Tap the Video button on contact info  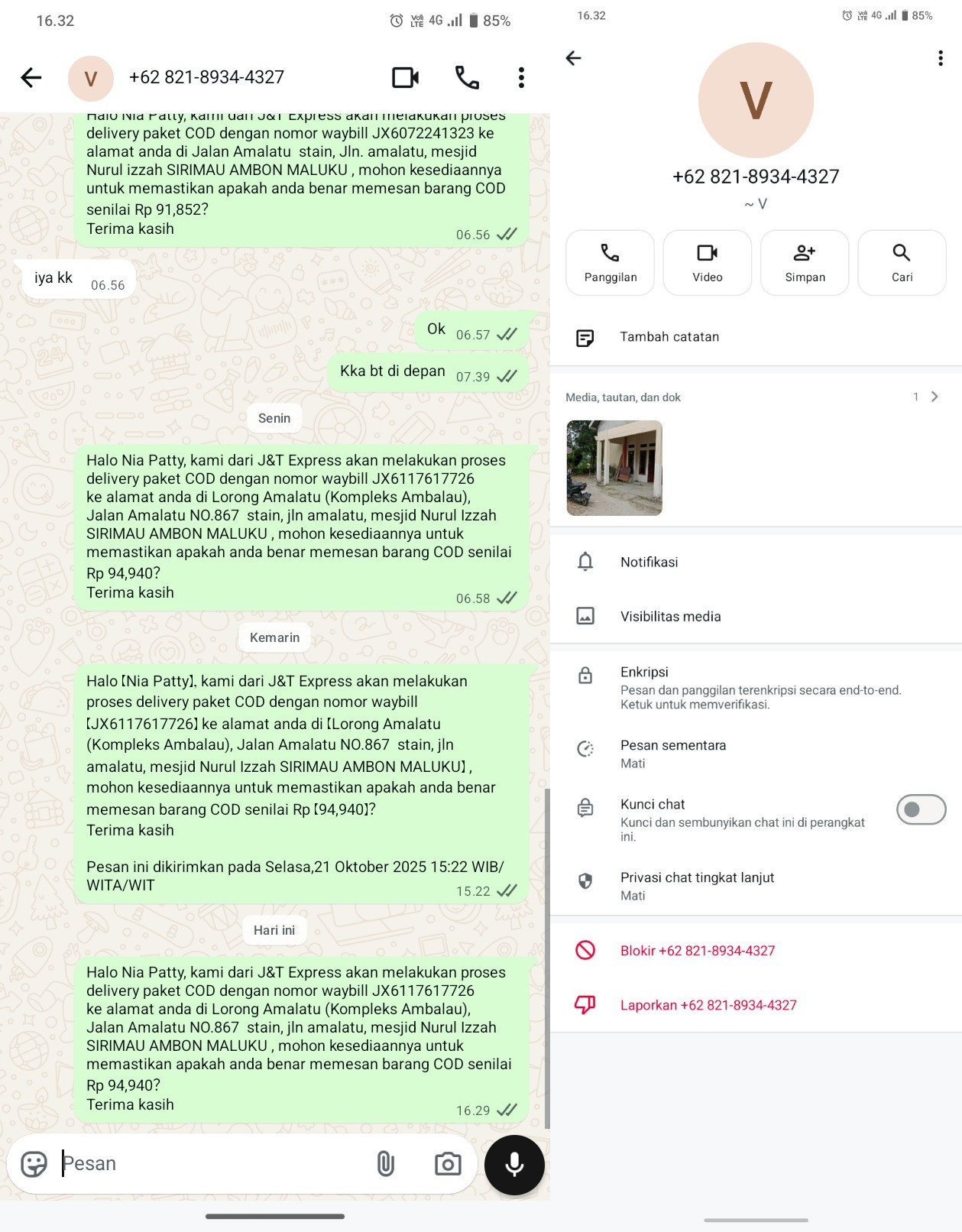[x=708, y=262]
